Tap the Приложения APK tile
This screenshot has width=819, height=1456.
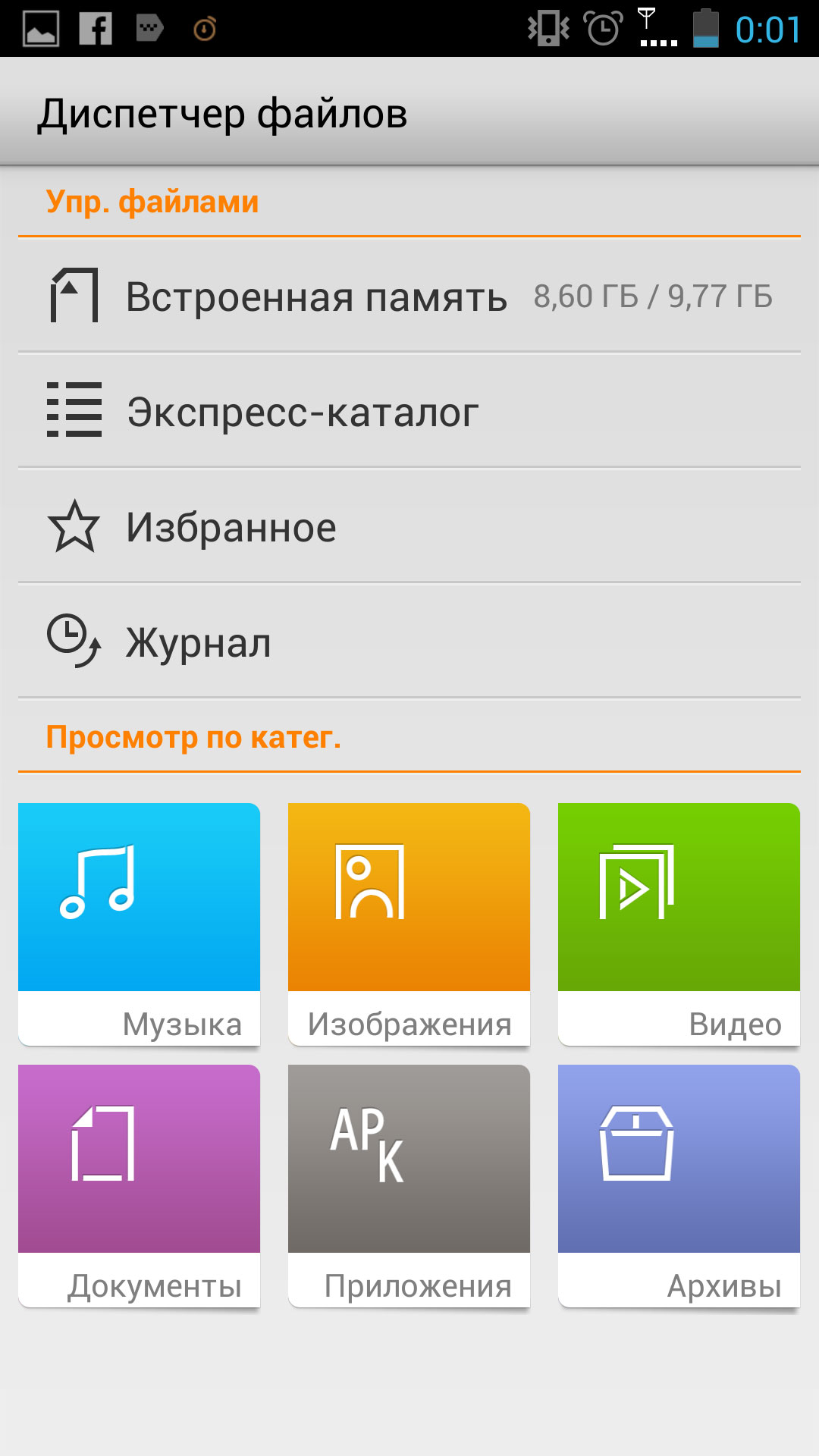(x=409, y=1185)
